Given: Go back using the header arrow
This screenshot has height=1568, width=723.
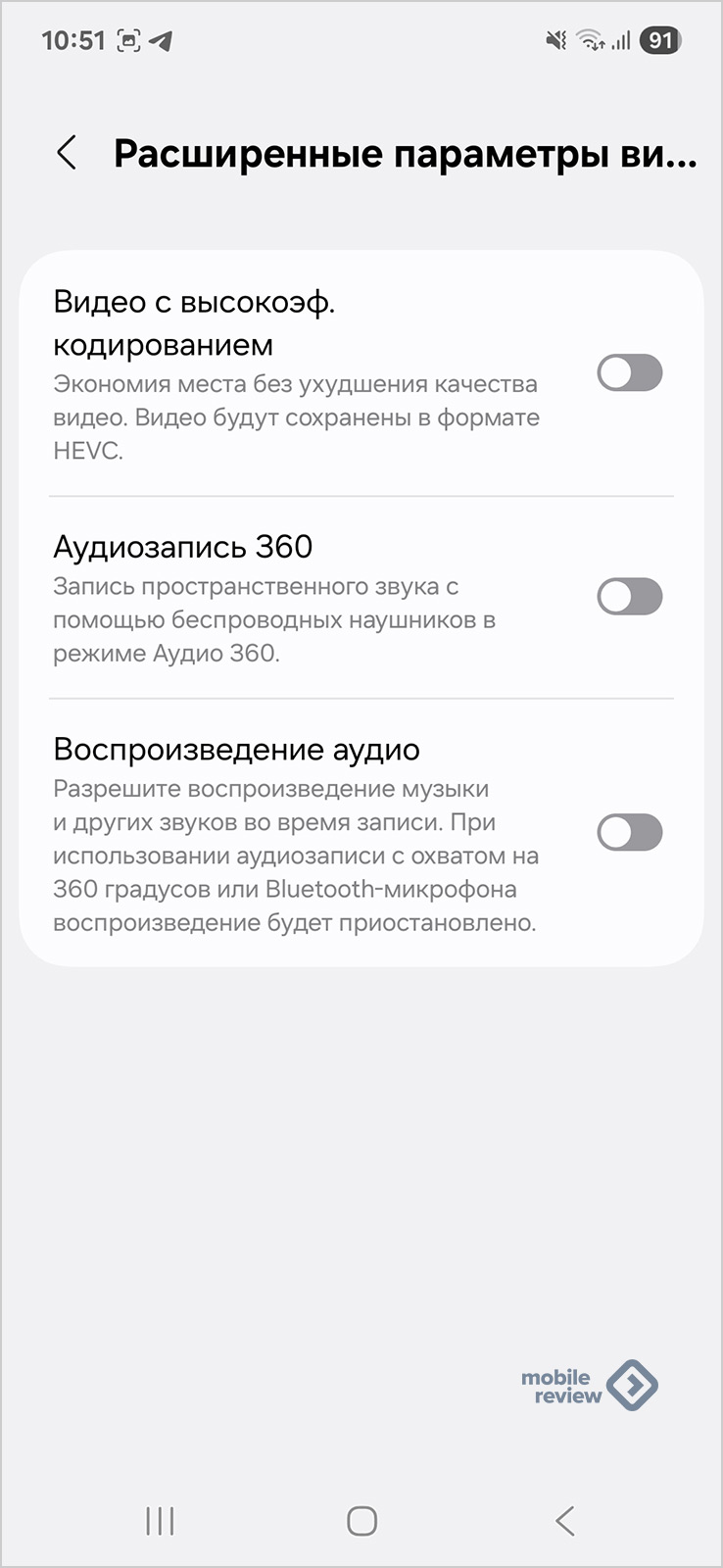Looking at the screenshot, I should click(x=67, y=153).
